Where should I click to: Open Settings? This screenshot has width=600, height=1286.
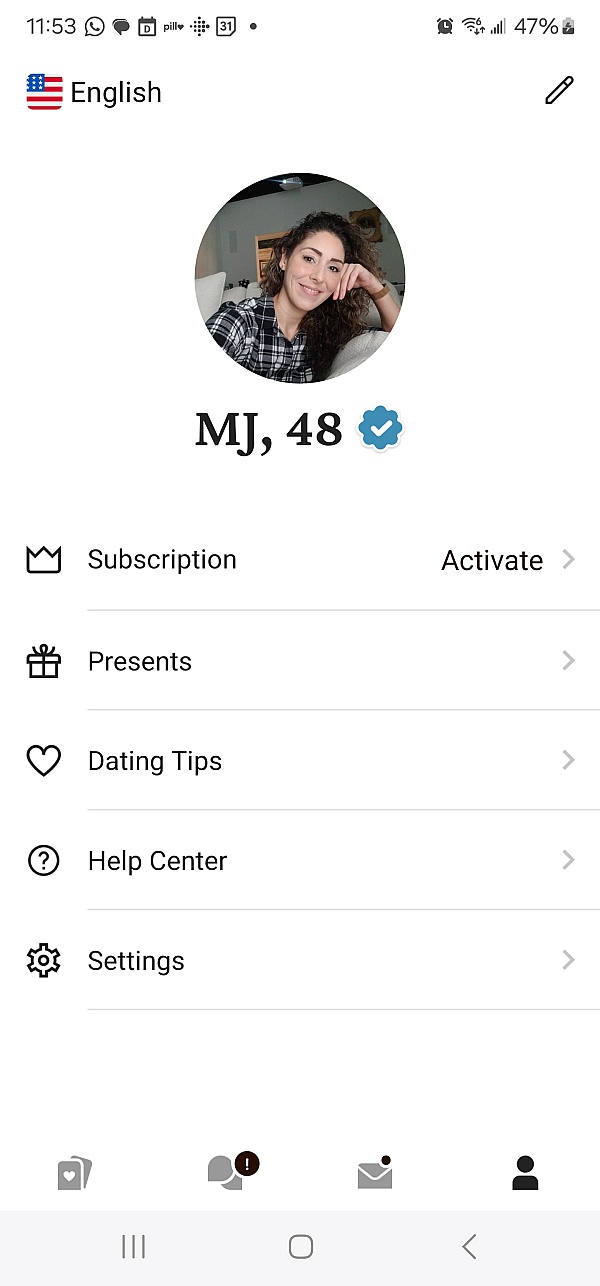[x=300, y=961]
